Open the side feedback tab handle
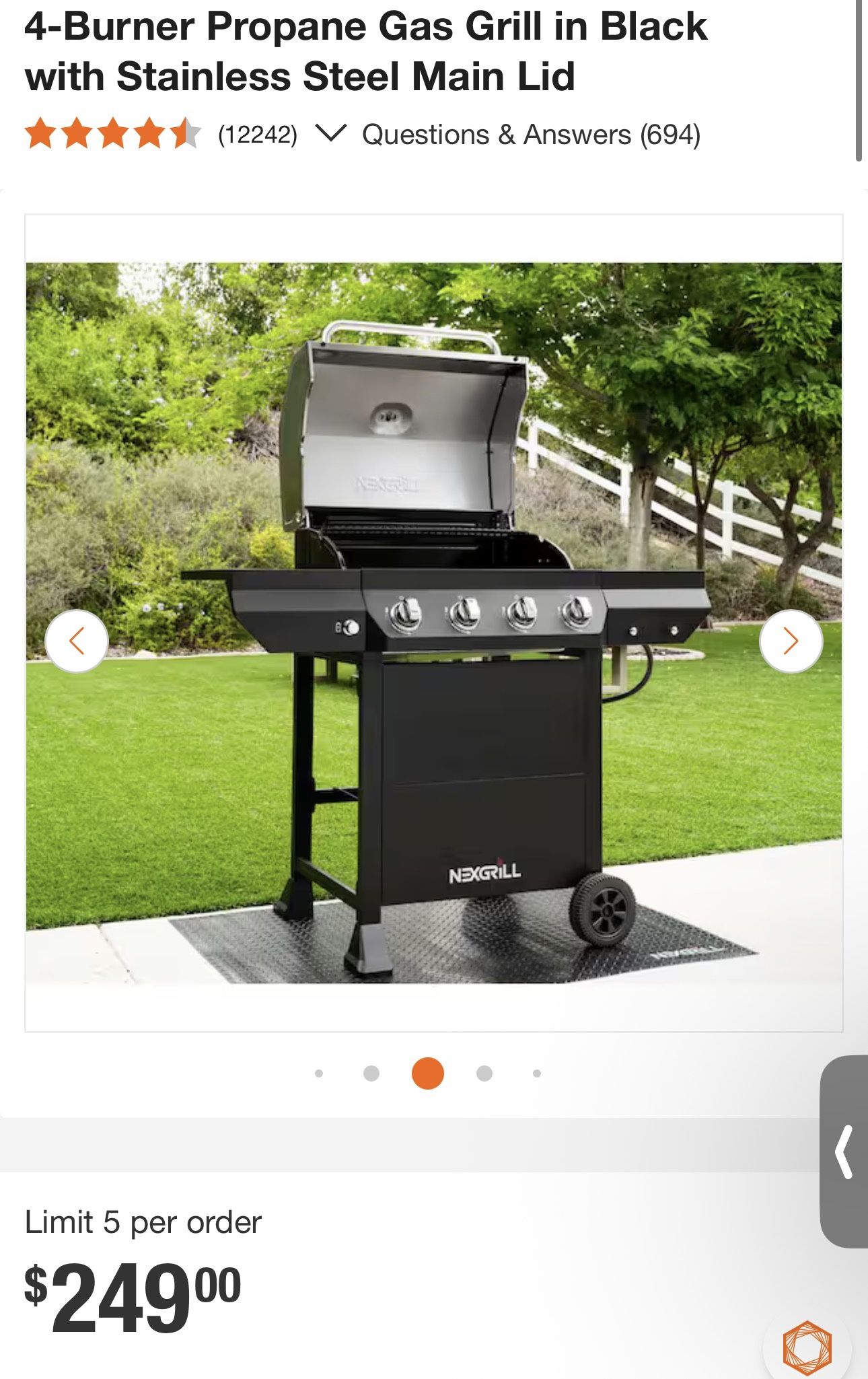Image resolution: width=868 pixels, height=1379 pixels. [x=844, y=1152]
